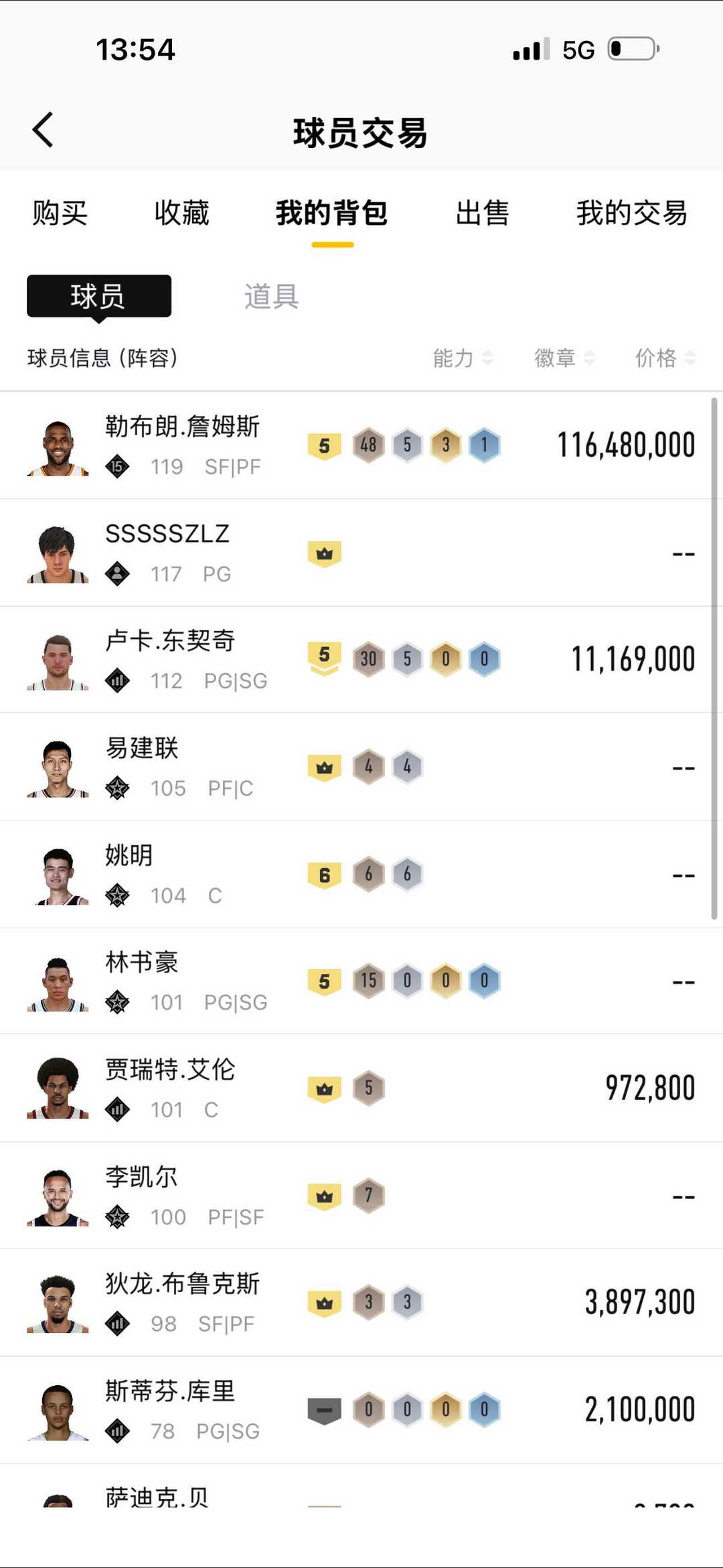This screenshot has width=723, height=1568.
Task: Open 我的交易 section
Action: click(631, 213)
